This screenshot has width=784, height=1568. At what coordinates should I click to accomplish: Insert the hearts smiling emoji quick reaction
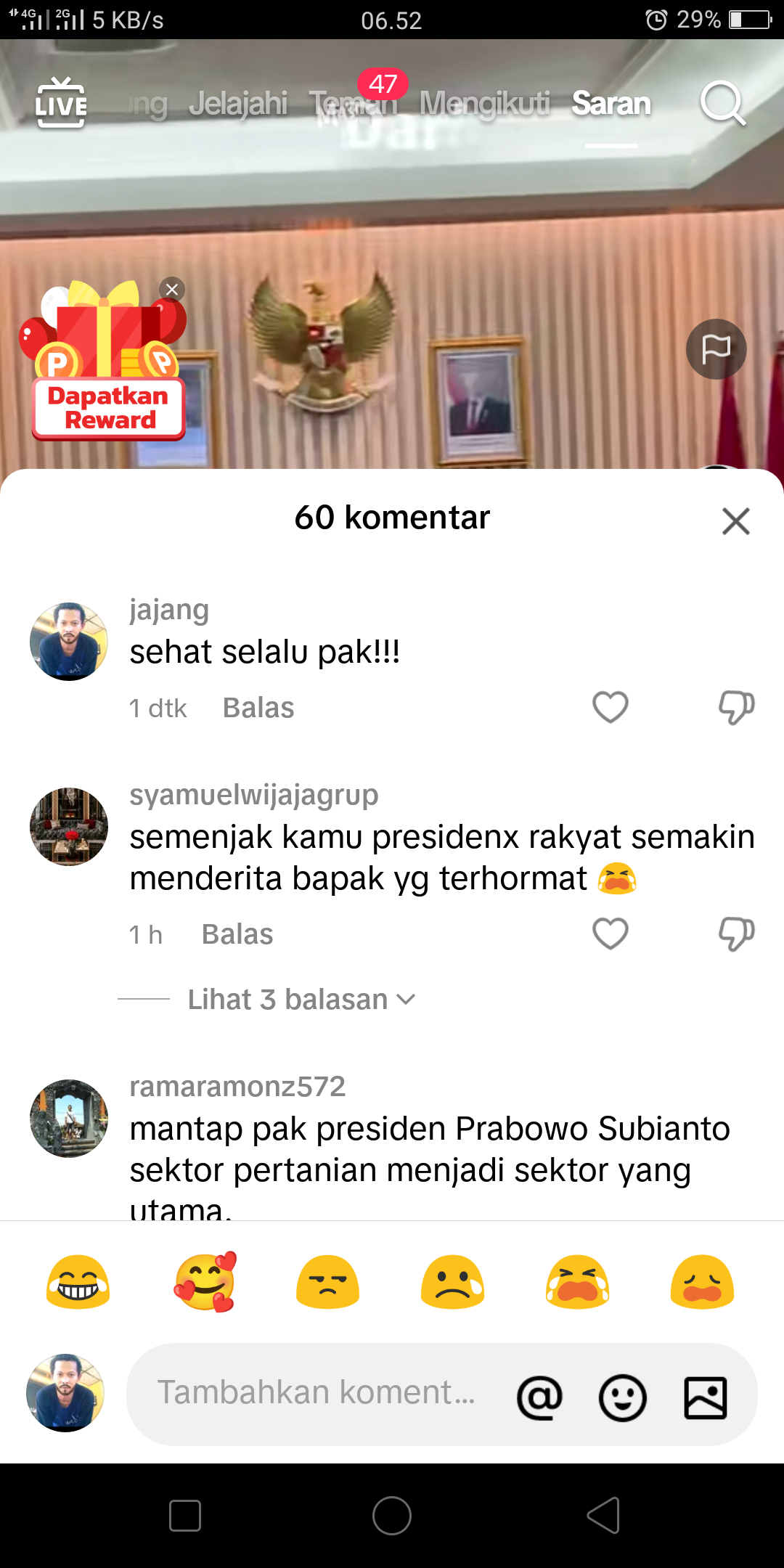pos(205,1282)
